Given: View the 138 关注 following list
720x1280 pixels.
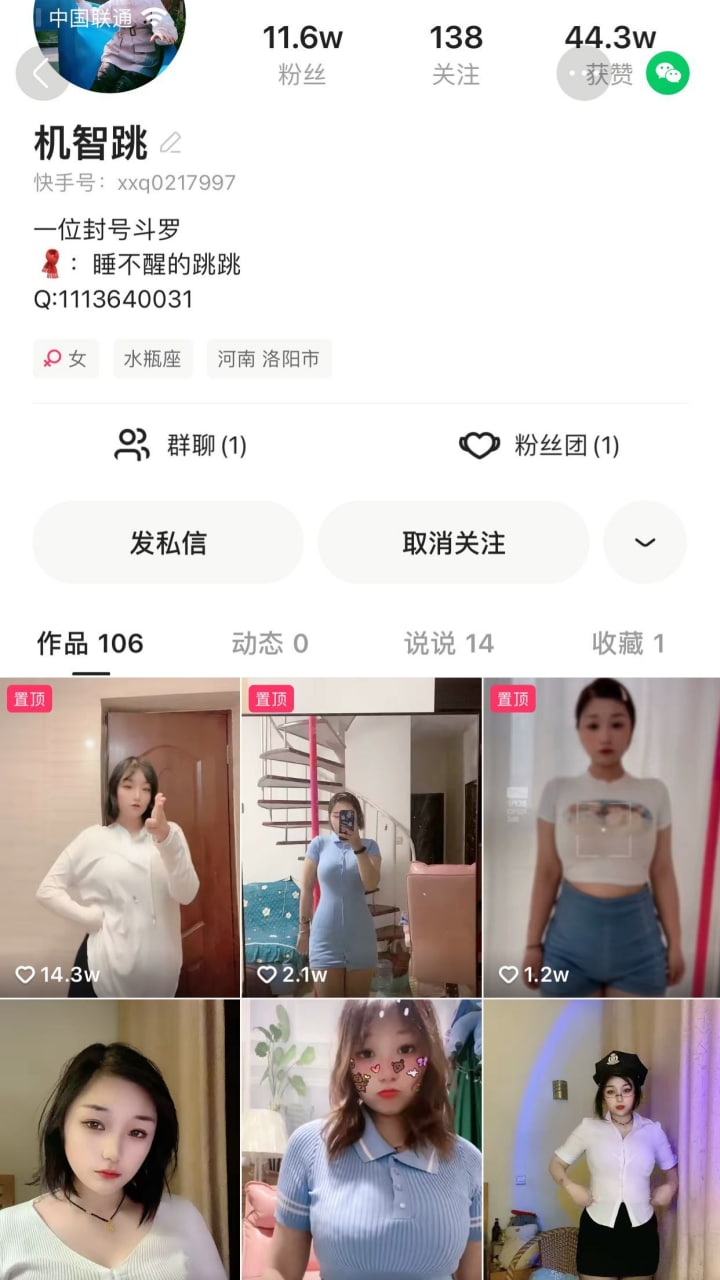Looking at the screenshot, I should click(456, 54).
